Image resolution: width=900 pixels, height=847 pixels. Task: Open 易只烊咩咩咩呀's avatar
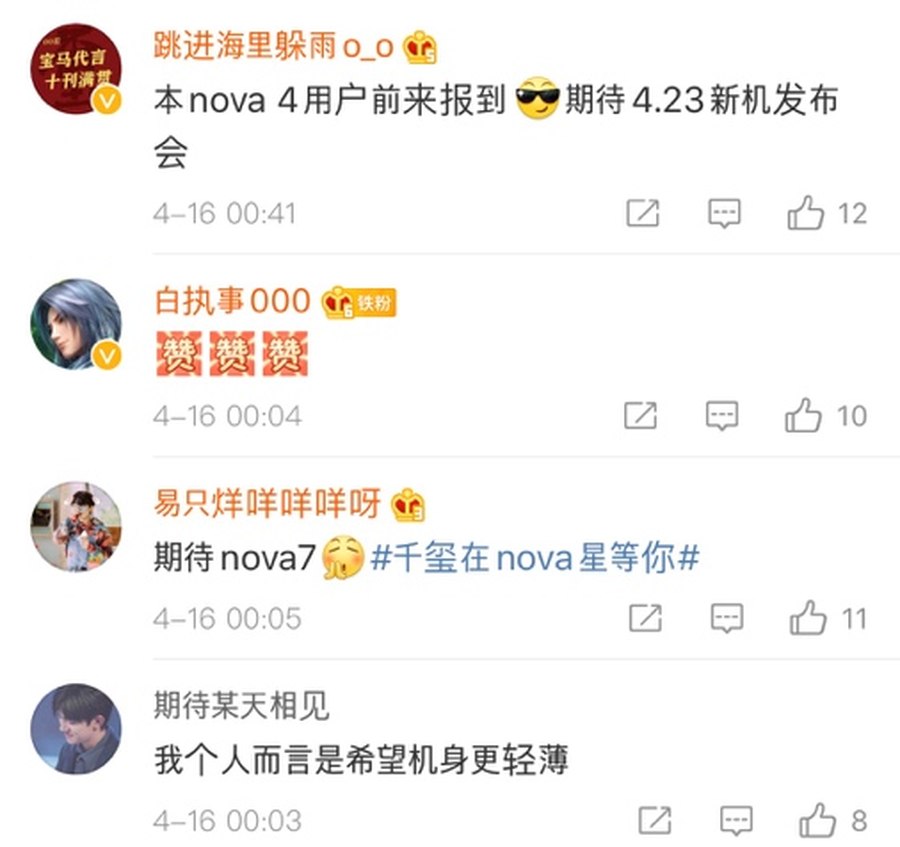(x=77, y=525)
